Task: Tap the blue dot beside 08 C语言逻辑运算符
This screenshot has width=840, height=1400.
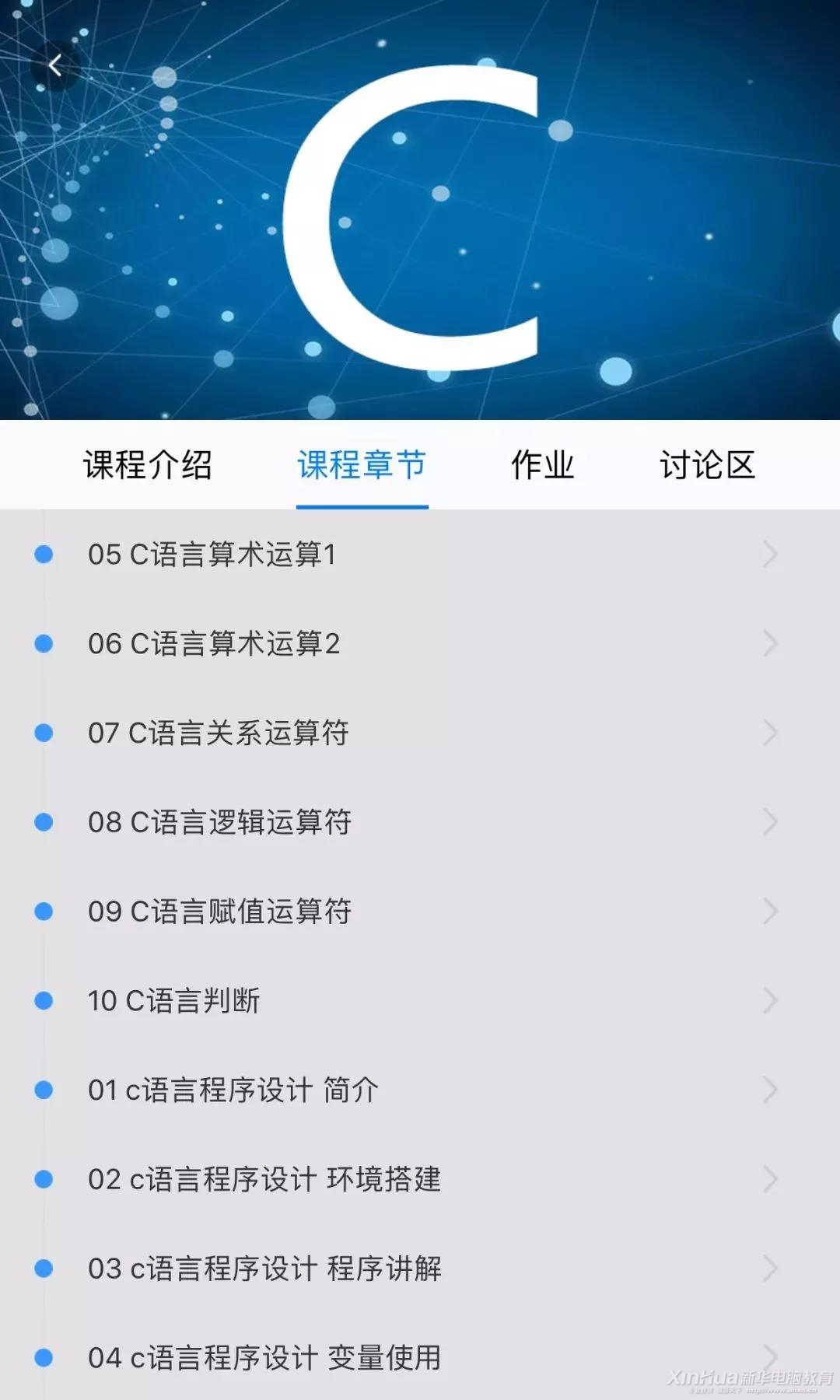Action: 43,822
